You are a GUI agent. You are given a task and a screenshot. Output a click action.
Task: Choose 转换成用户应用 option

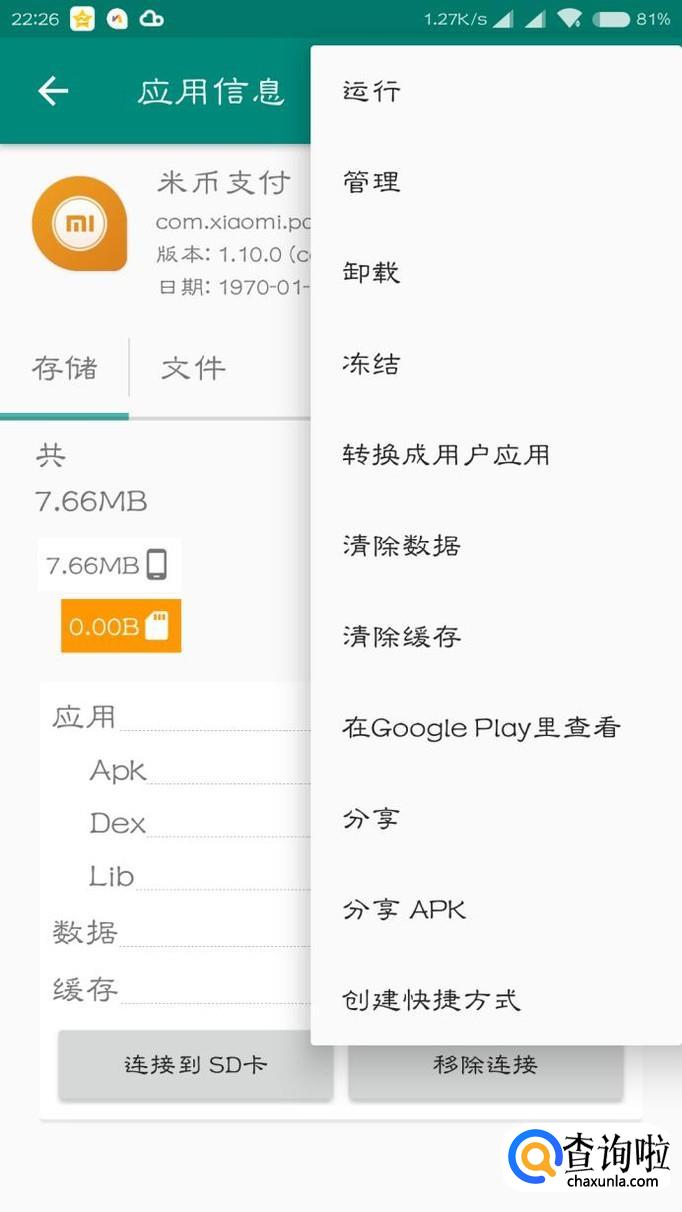click(446, 455)
